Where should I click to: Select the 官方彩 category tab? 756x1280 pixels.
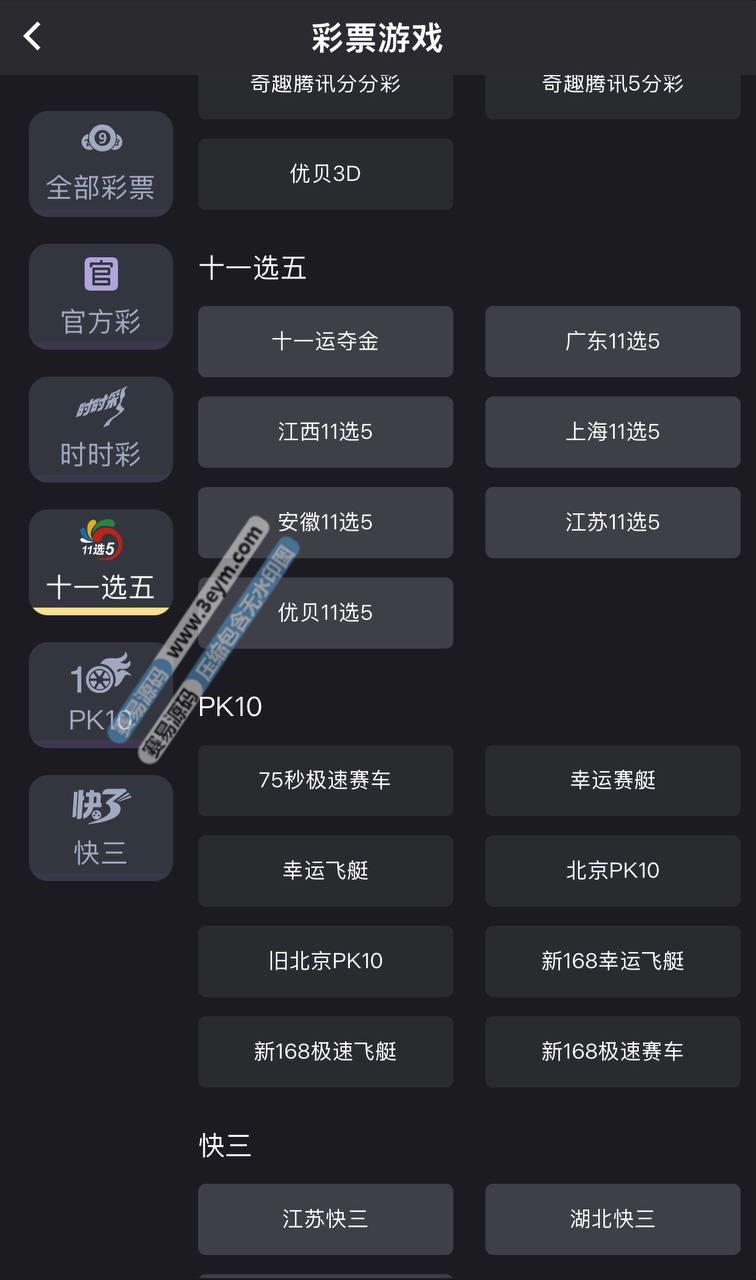[101, 296]
